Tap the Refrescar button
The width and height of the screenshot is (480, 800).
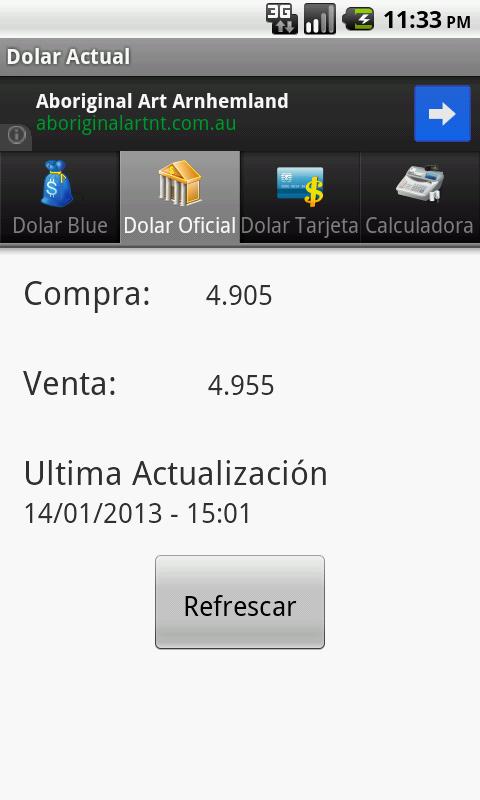pyautogui.click(x=240, y=602)
